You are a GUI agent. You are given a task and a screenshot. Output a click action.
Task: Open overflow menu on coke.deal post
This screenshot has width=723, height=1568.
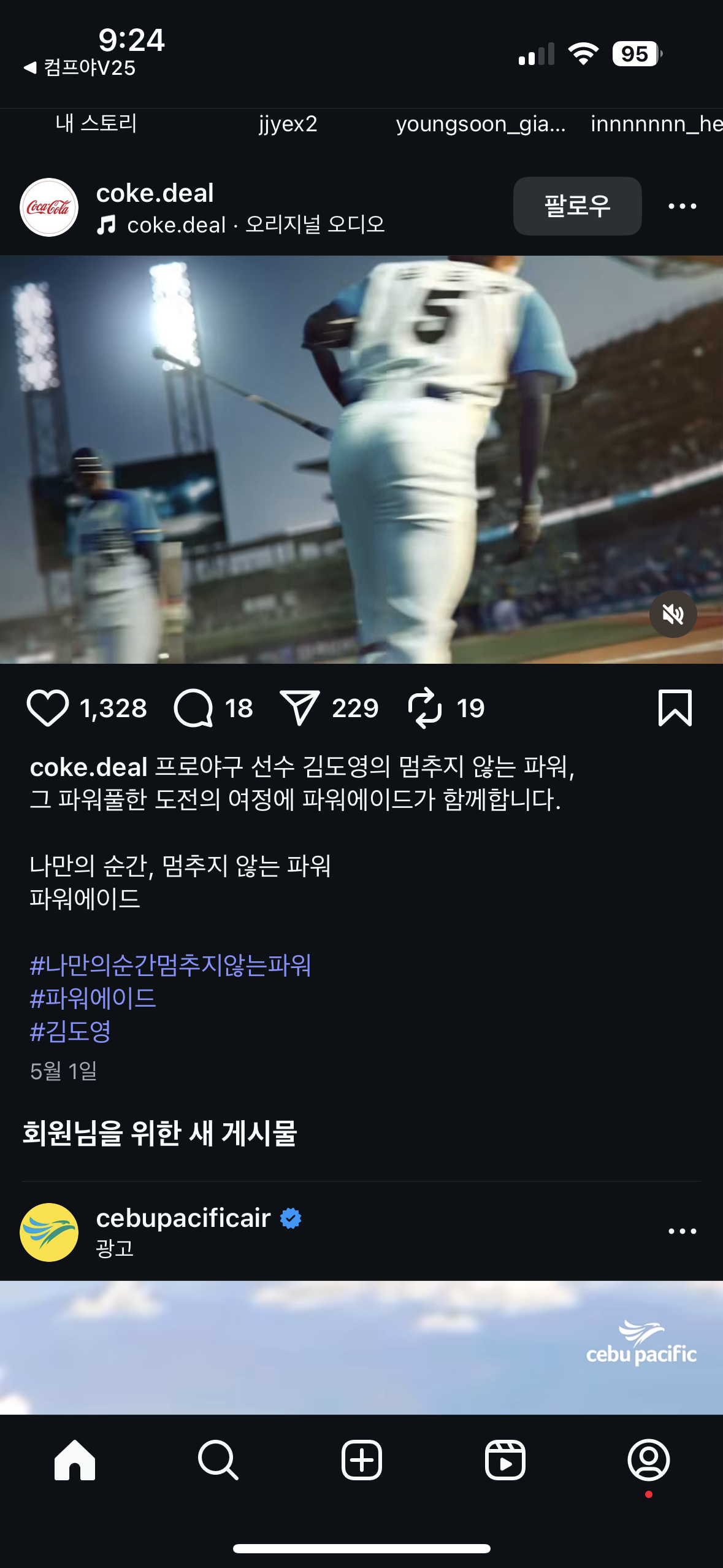pyautogui.click(x=682, y=206)
